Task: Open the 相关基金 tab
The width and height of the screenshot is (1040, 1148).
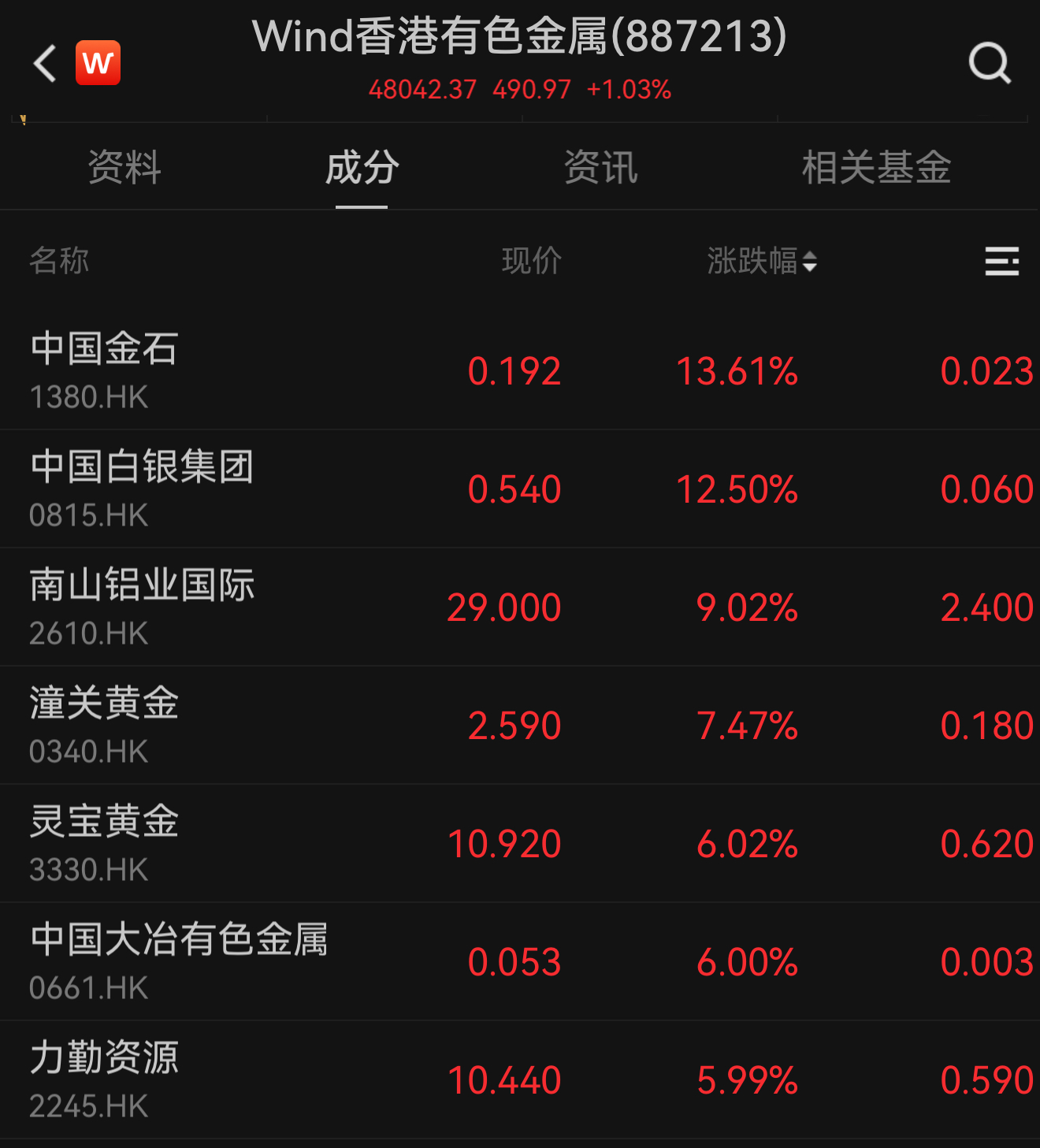Action: (876, 168)
